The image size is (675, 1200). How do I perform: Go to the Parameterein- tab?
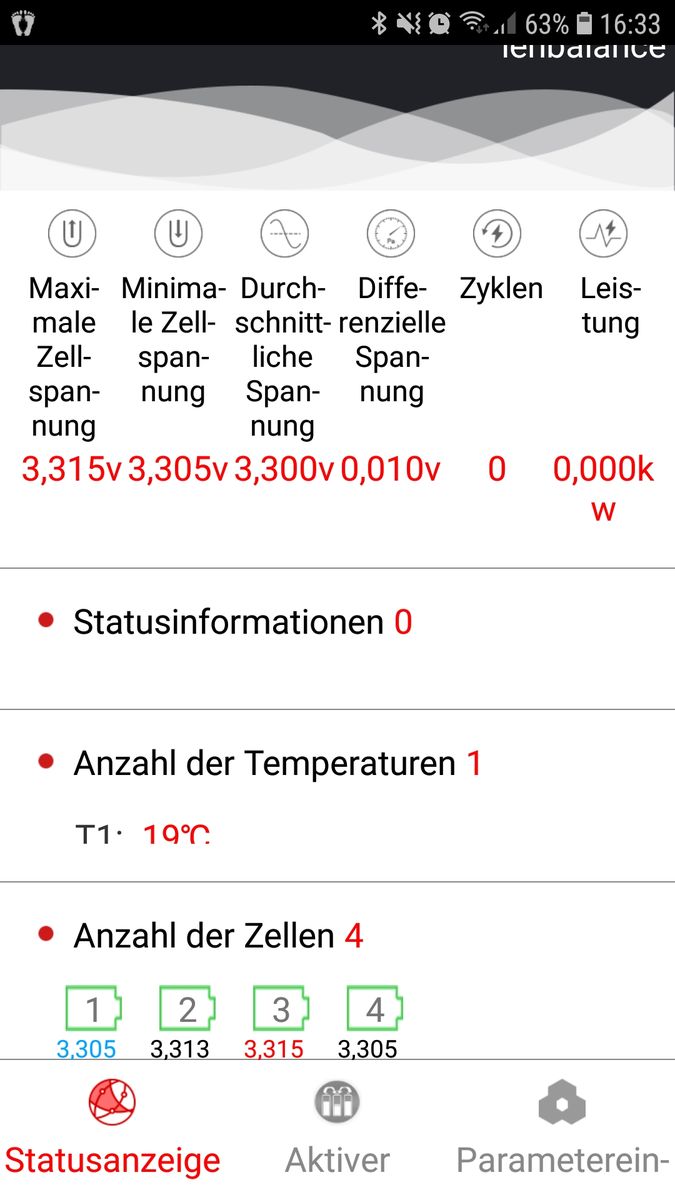pos(562,1128)
